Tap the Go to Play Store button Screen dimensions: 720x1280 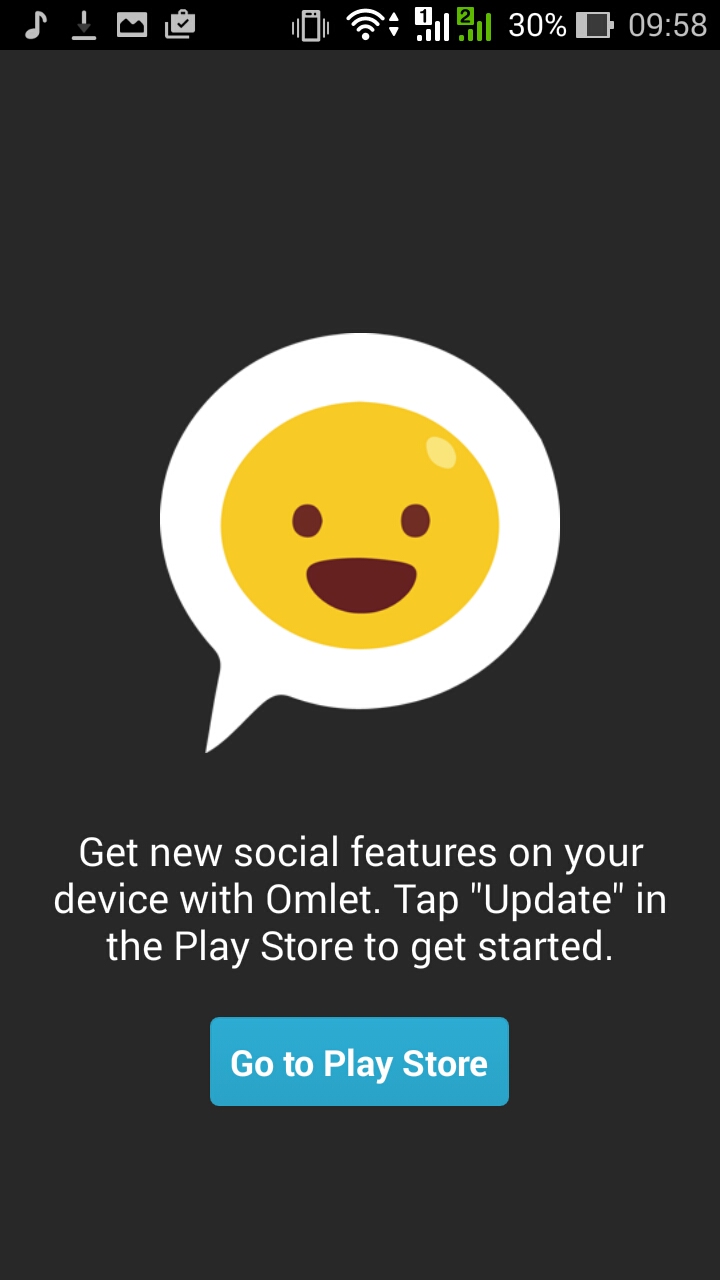[359, 1062]
